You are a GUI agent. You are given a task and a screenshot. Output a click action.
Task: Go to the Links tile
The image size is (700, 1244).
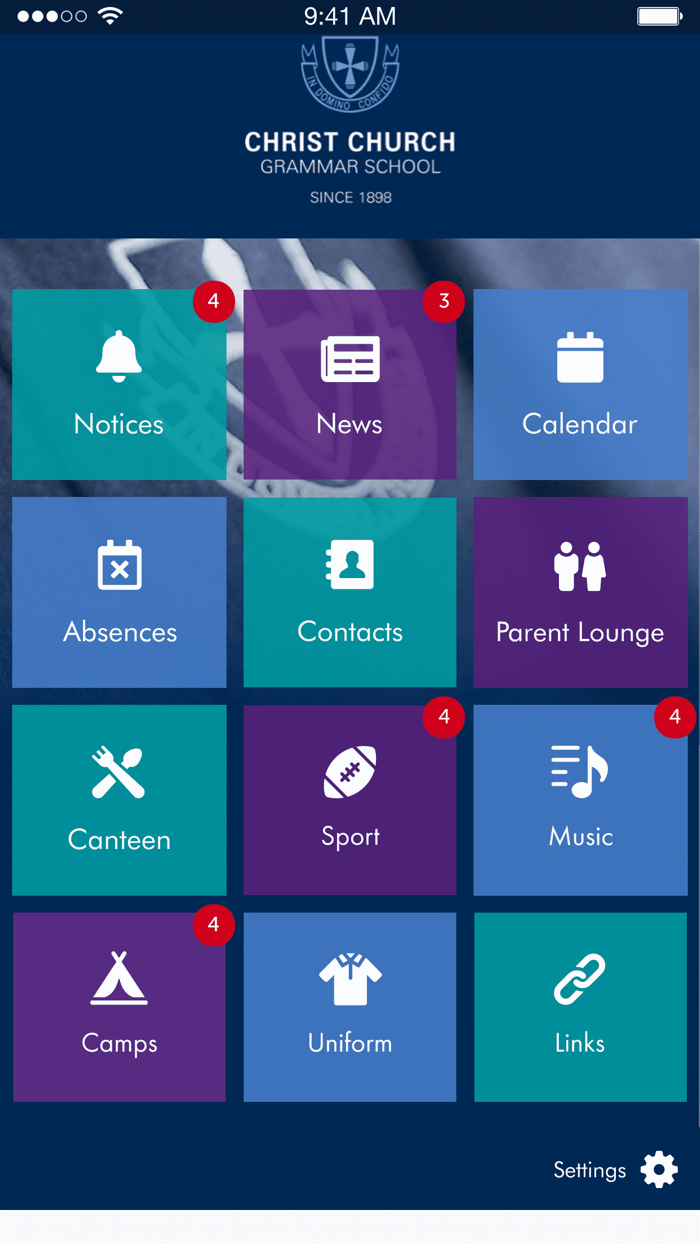coord(580,1007)
